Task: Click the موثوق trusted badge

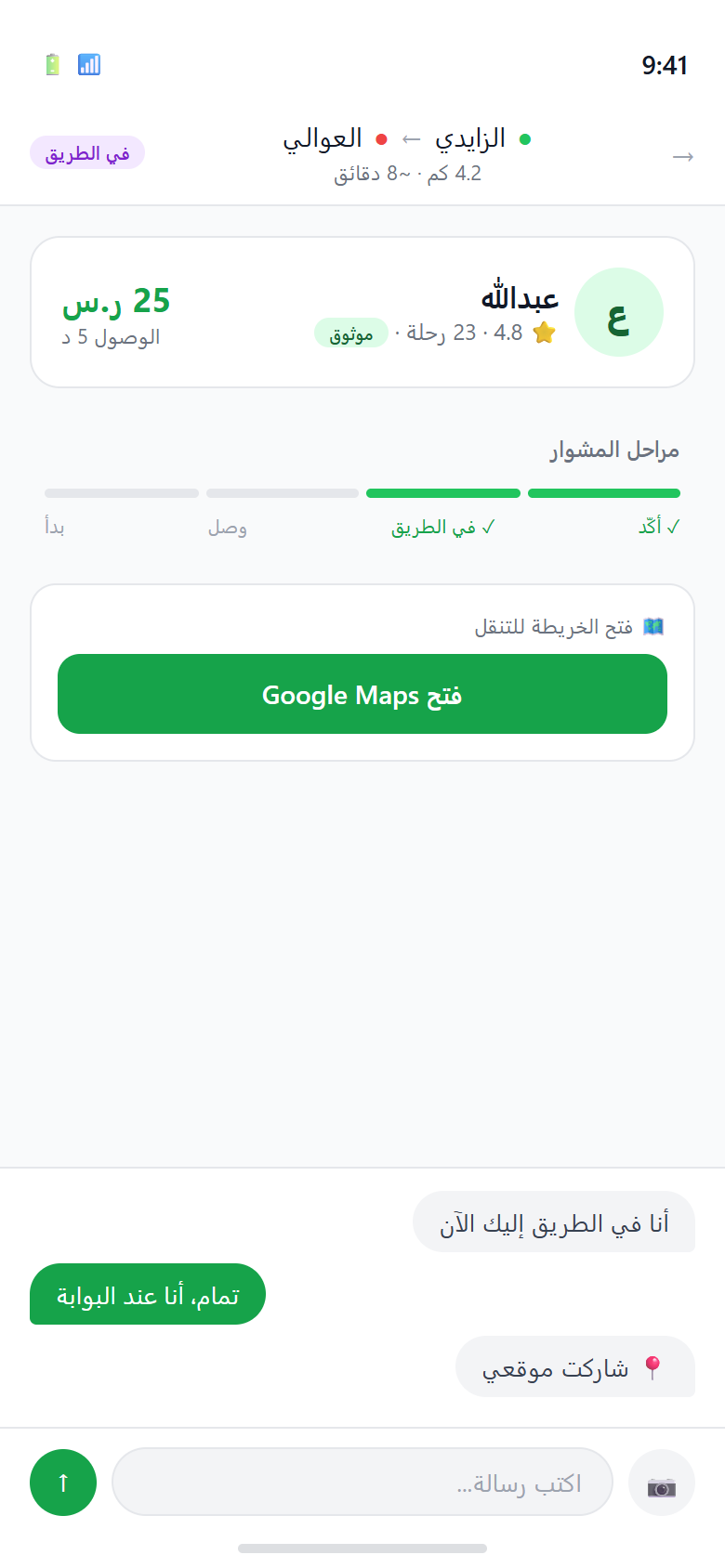Action: 350,332
